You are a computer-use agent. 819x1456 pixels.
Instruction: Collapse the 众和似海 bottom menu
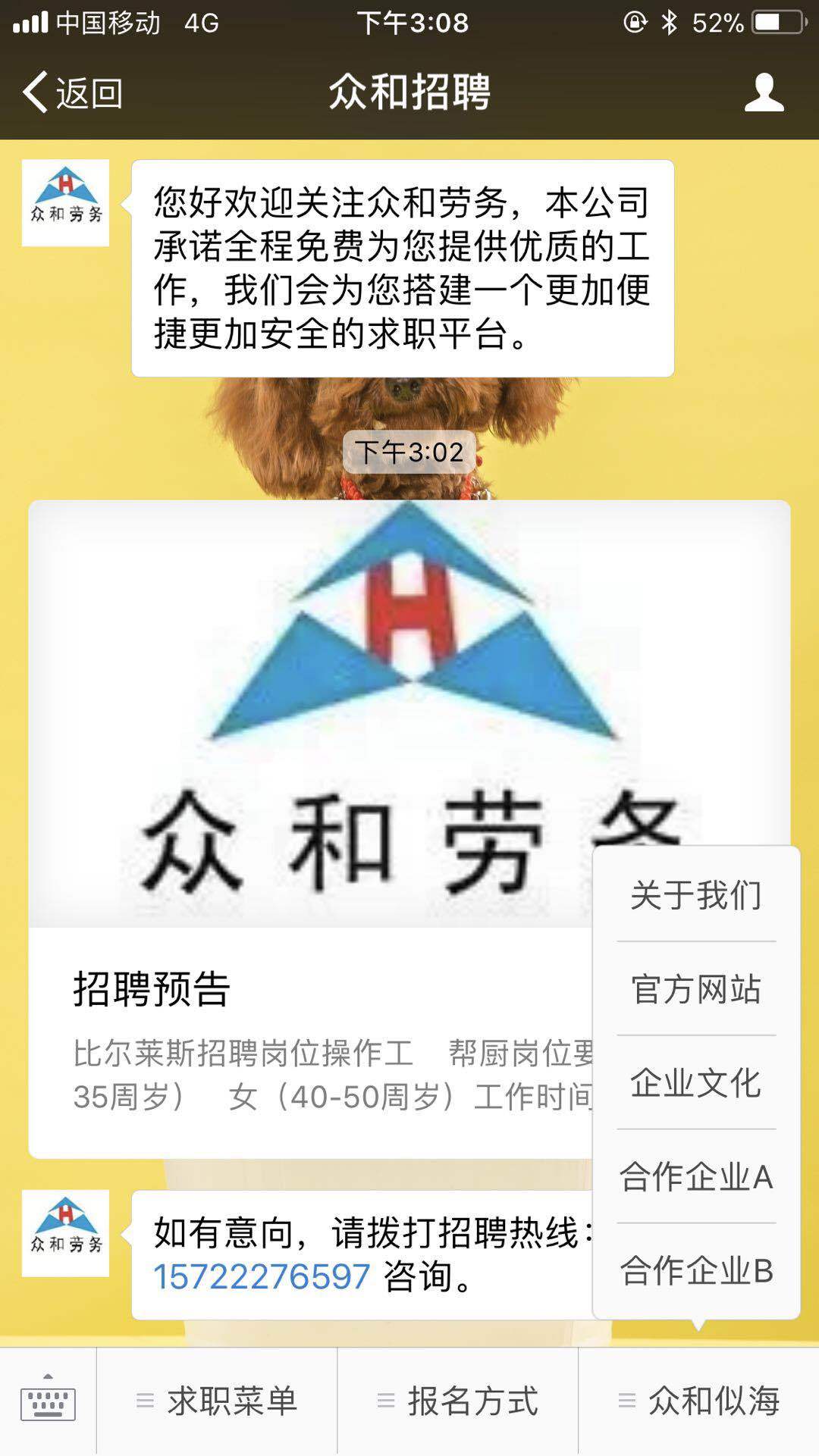coord(699,1401)
